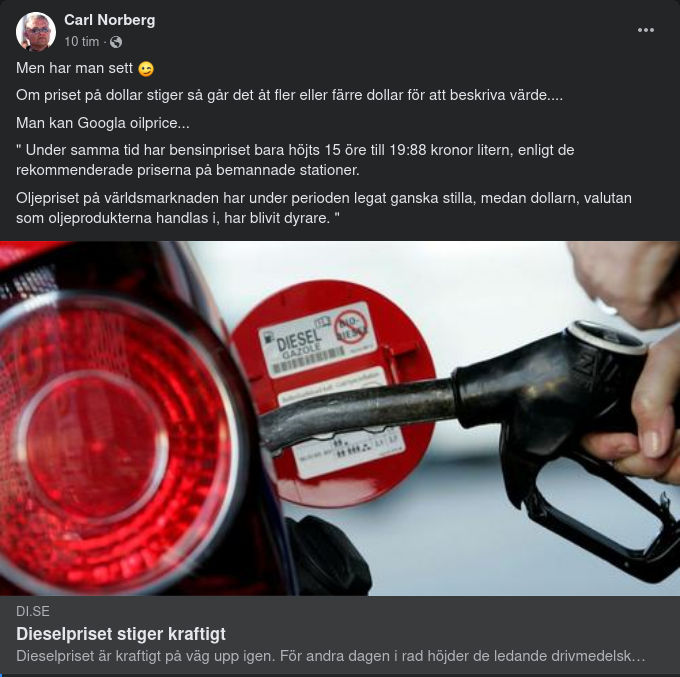The image size is (680, 677).
Task: Visit Carl Norberg's profile via name
Action: coord(109,20)
